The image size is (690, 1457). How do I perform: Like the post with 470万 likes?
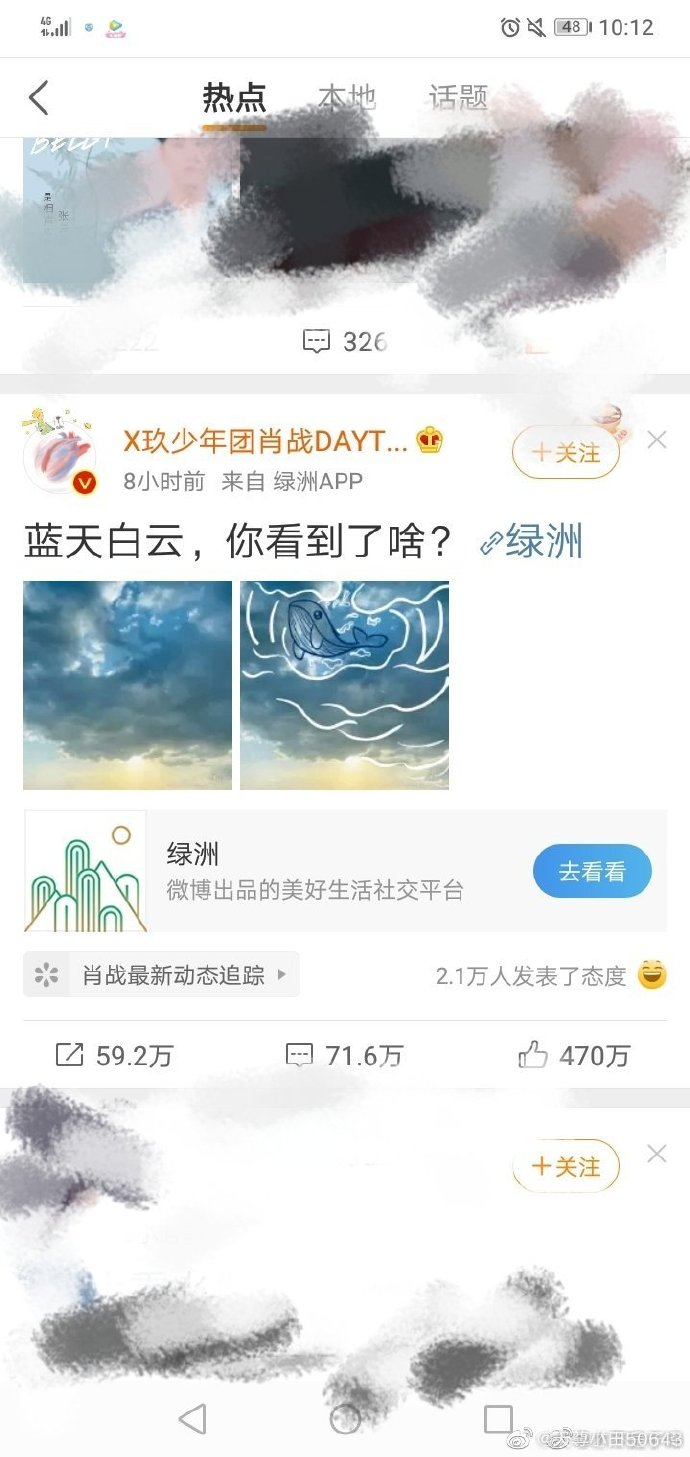pos(574,1055)
